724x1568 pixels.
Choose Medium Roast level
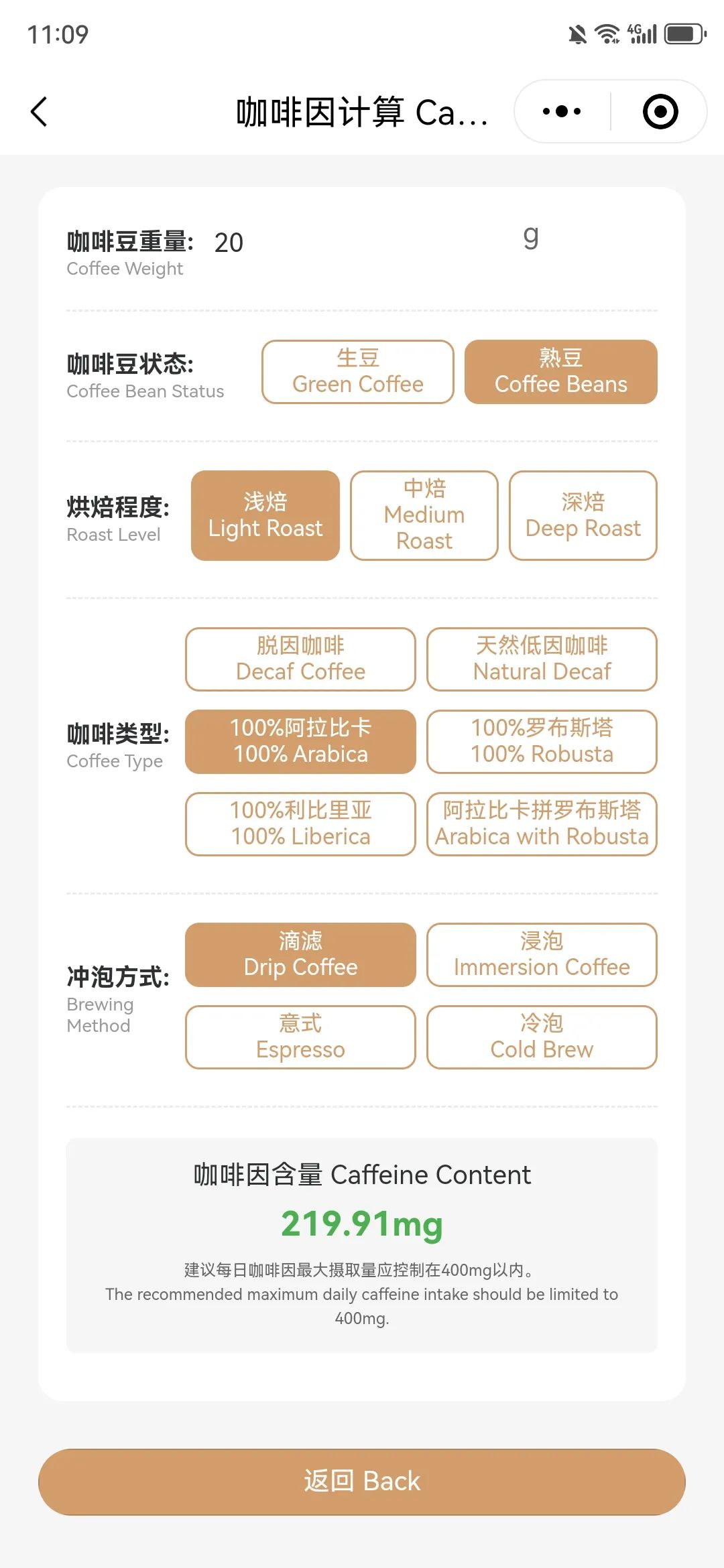424,515
